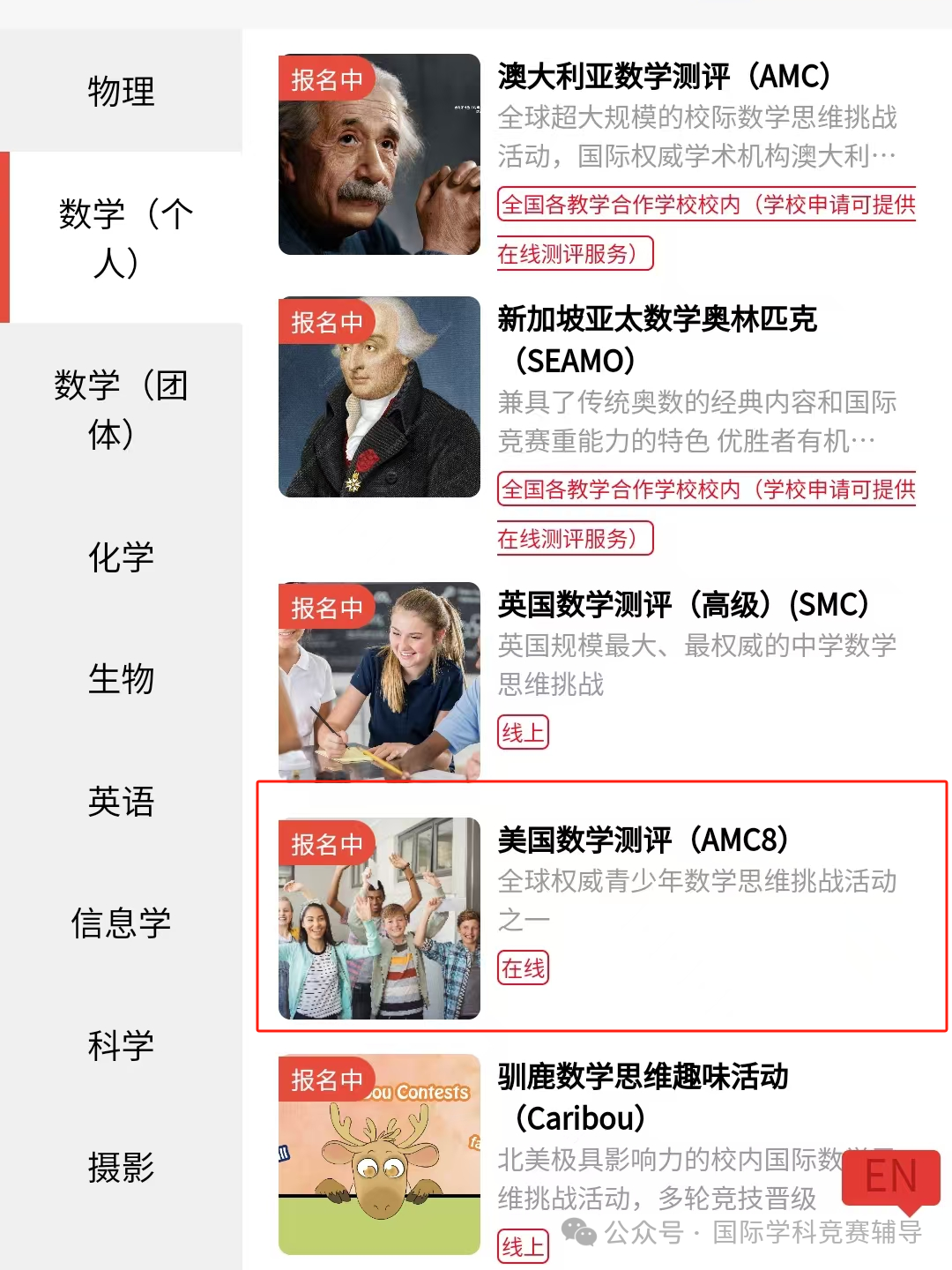Open the 化学 category
The height and width of the screenshot is (1270, 952).
(121, 557)
